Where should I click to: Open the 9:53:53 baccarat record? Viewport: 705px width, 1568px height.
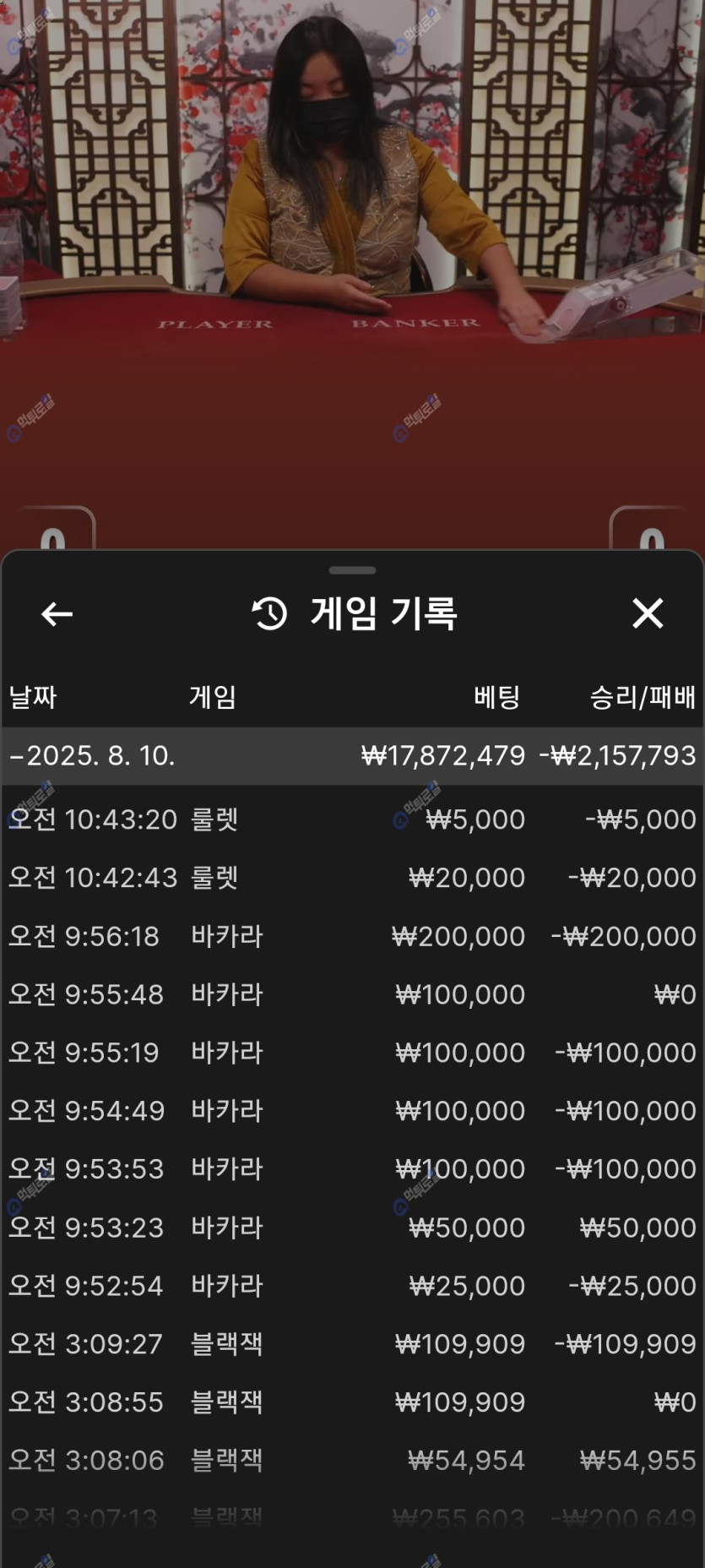[352, 1169]
